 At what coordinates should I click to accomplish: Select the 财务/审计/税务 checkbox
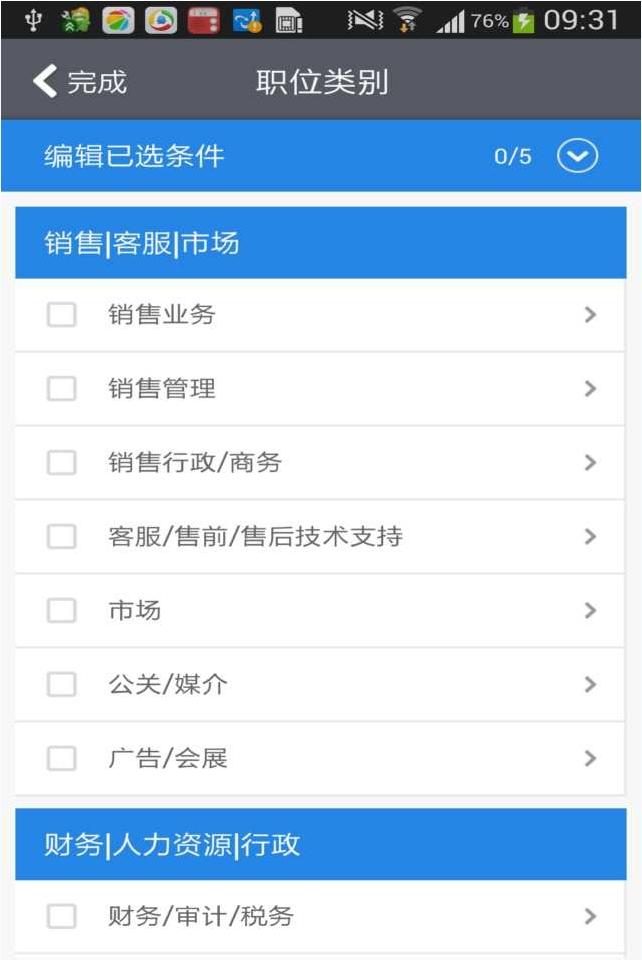(x=62, y=916)
